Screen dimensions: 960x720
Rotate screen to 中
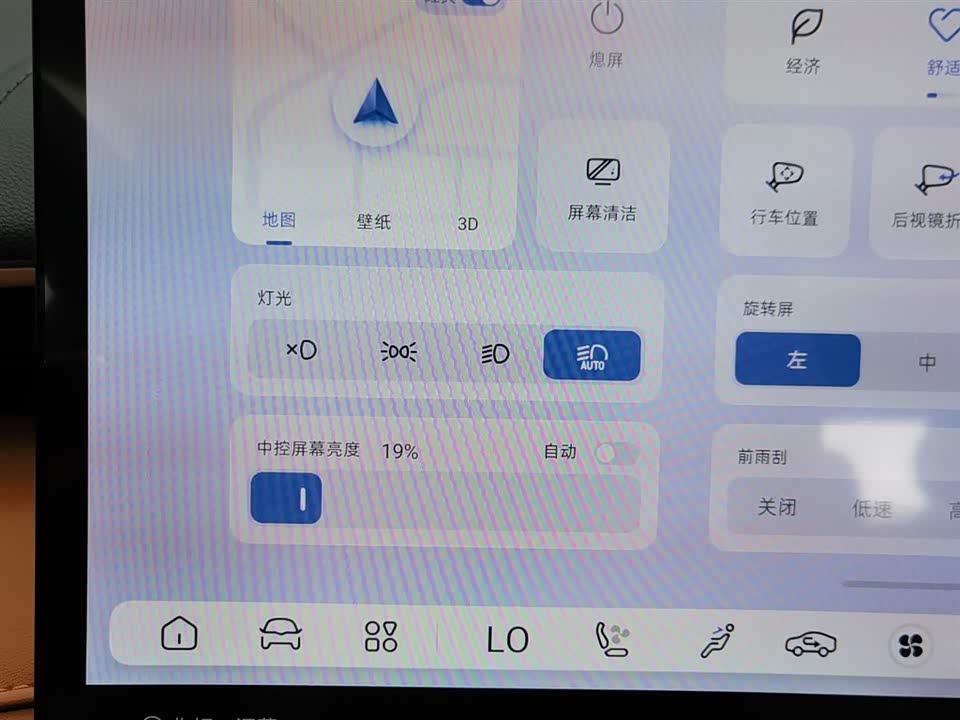(927, 362)
